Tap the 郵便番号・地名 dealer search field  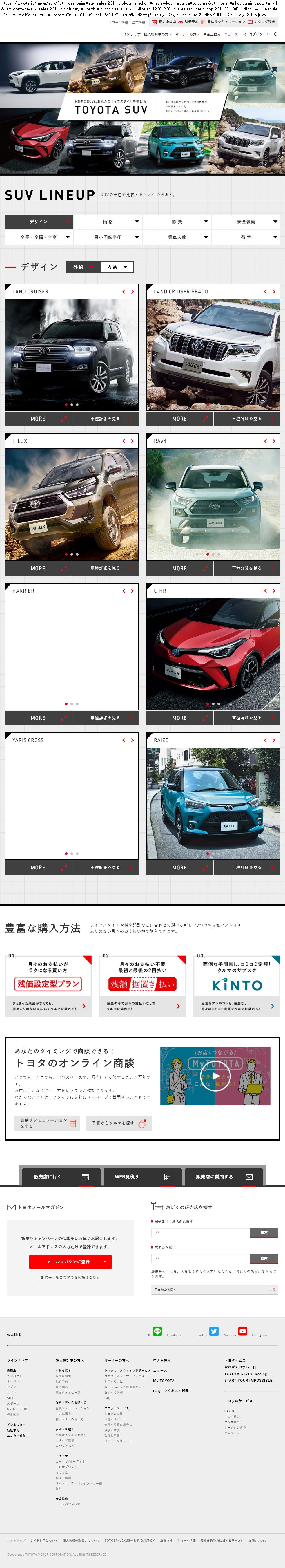tap(200, 1233)
